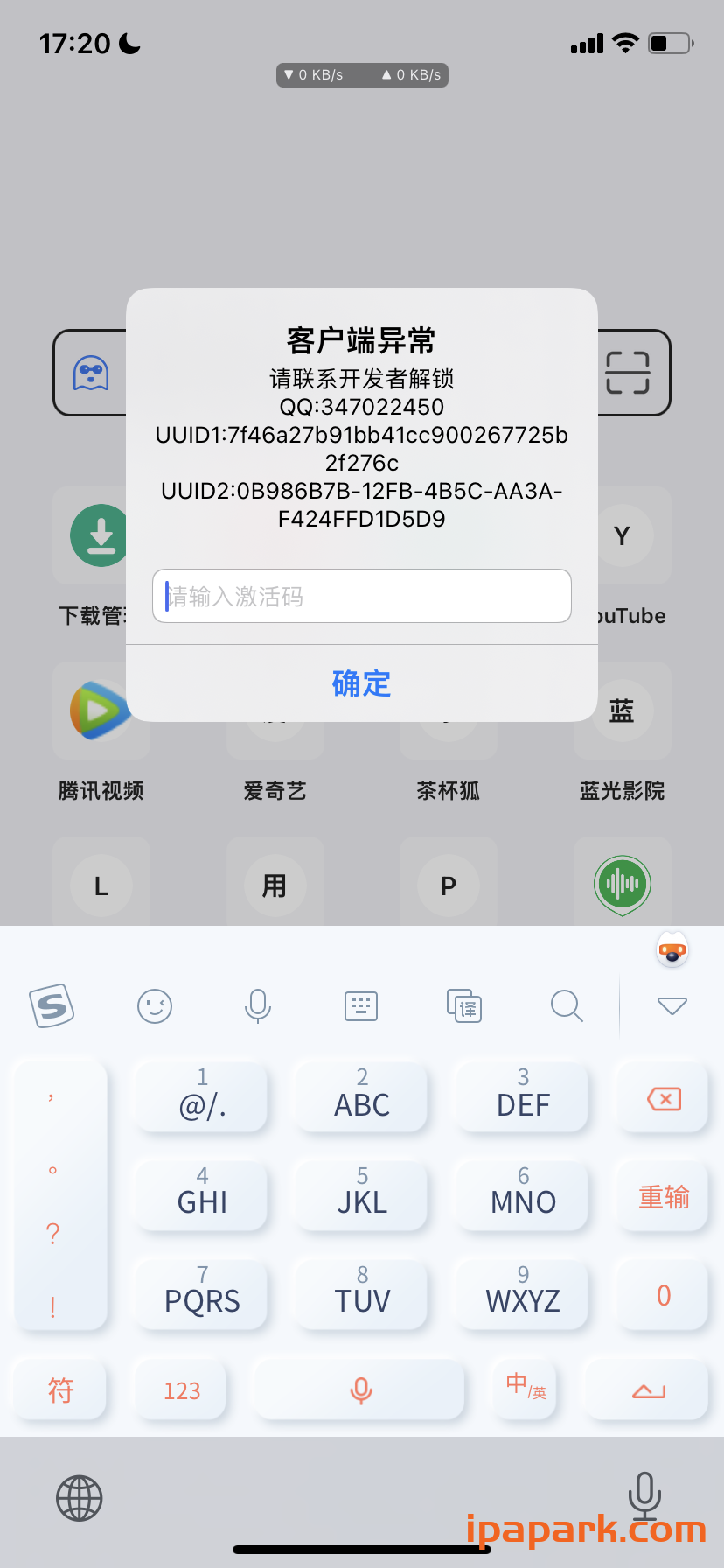Screen dimensions: 724x1568
Task: Tap the globe icon to switch keyboards
Action: click(x=79, y=1498)
